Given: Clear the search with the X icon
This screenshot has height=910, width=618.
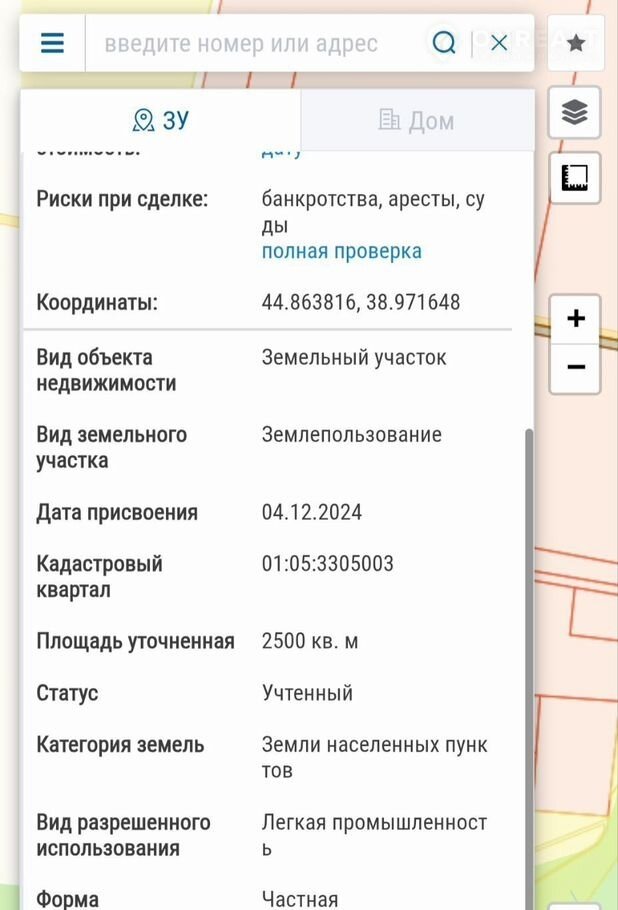Looking at the screenshot, I should coord(499,43).
